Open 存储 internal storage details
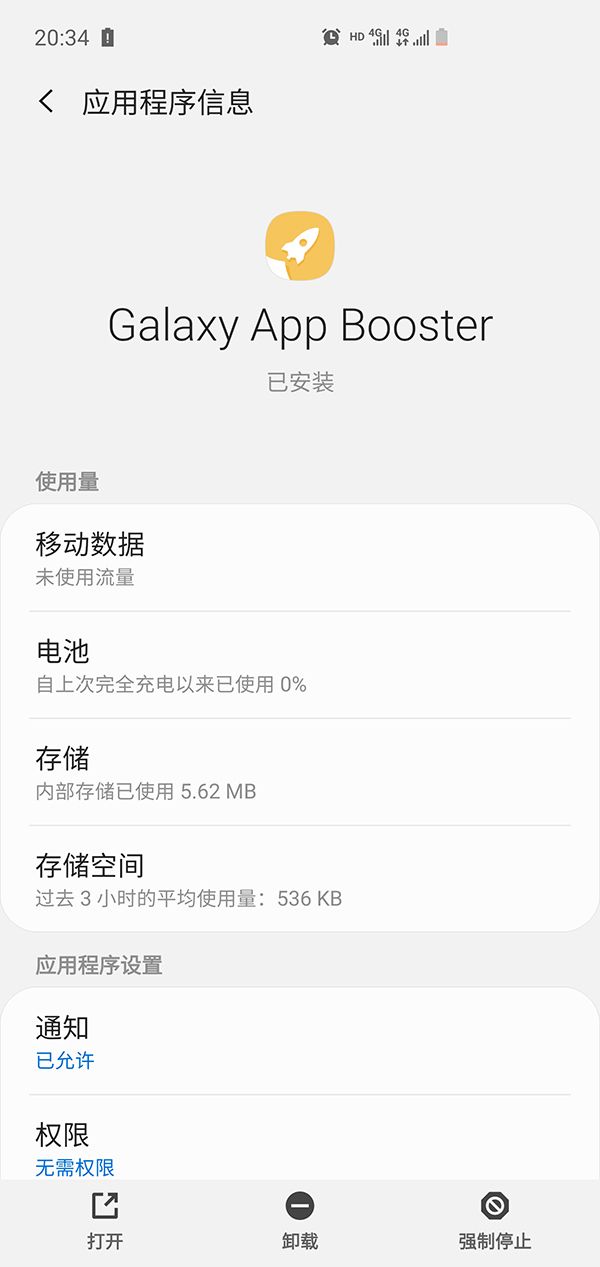This screenshot has width=600, height=1267. coord(300,772)
